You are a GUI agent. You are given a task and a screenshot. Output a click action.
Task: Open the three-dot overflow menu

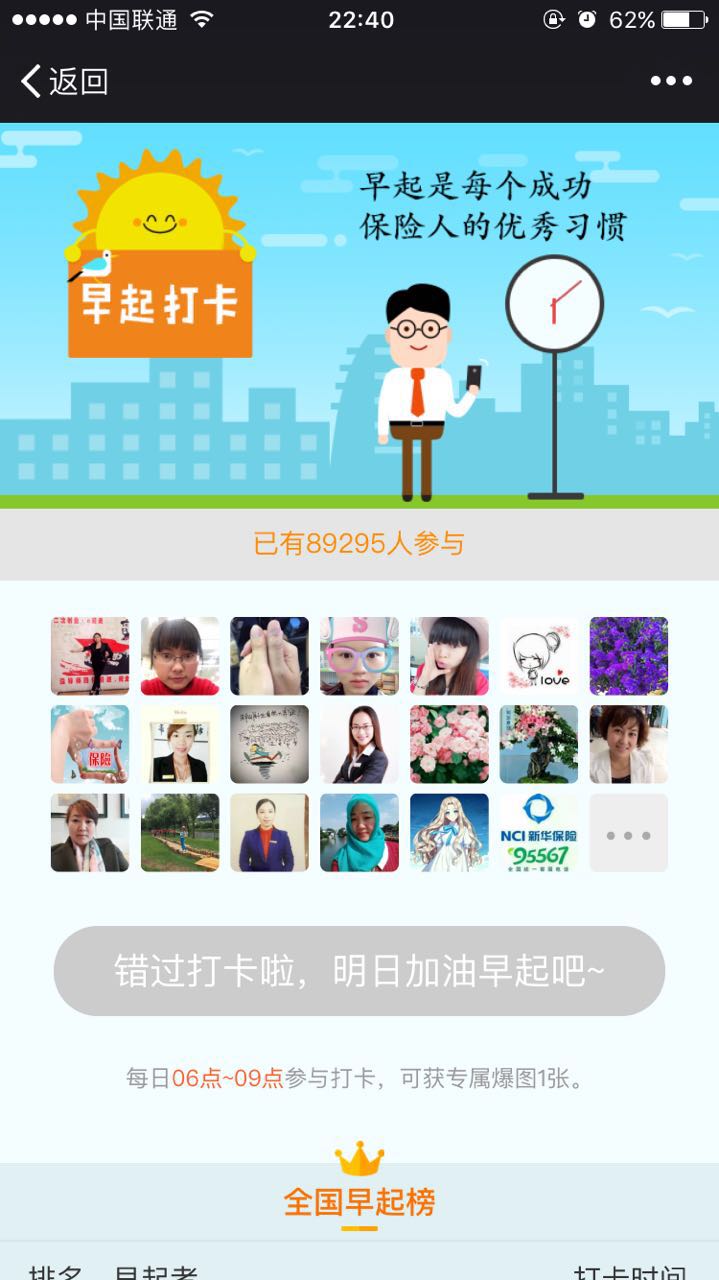[671, 81]
